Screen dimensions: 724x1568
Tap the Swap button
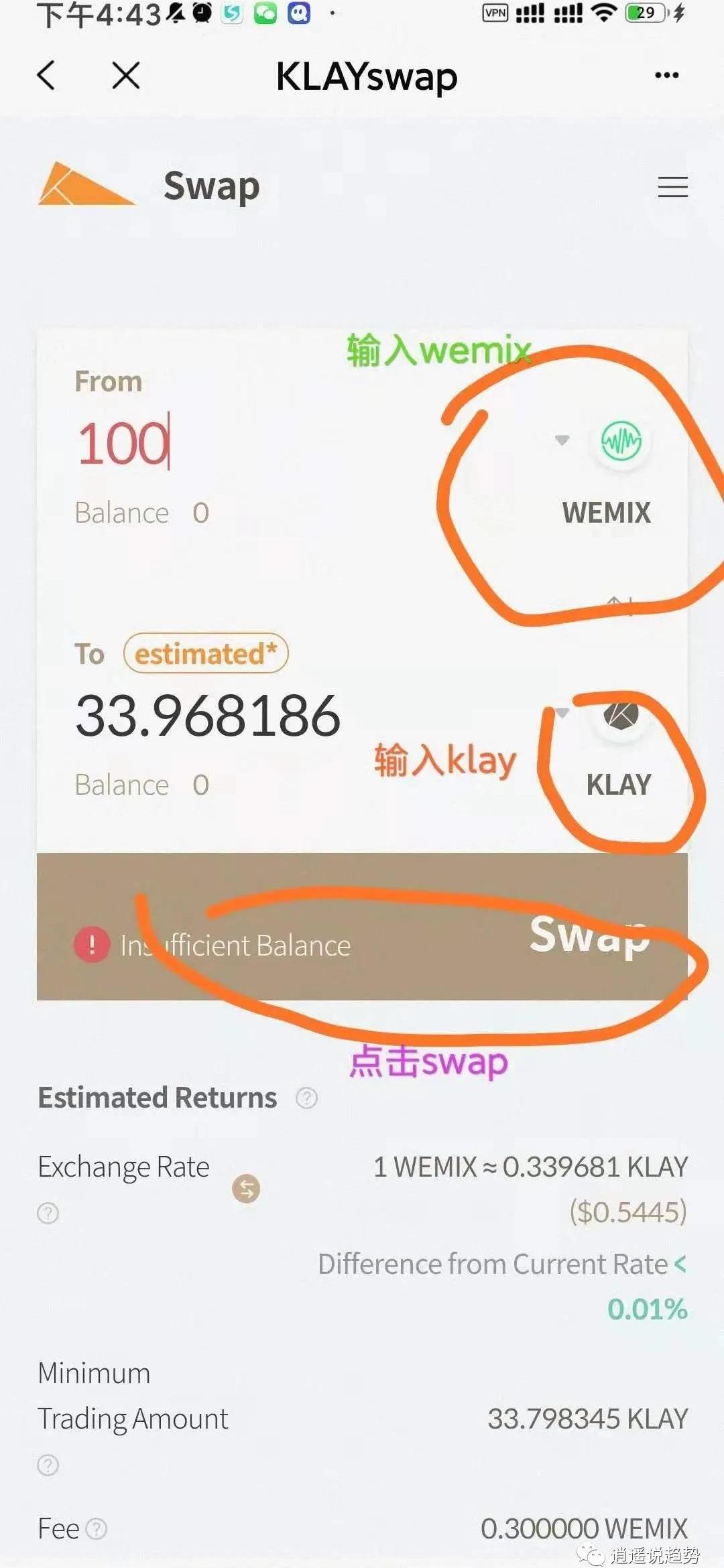coord(589,935)
